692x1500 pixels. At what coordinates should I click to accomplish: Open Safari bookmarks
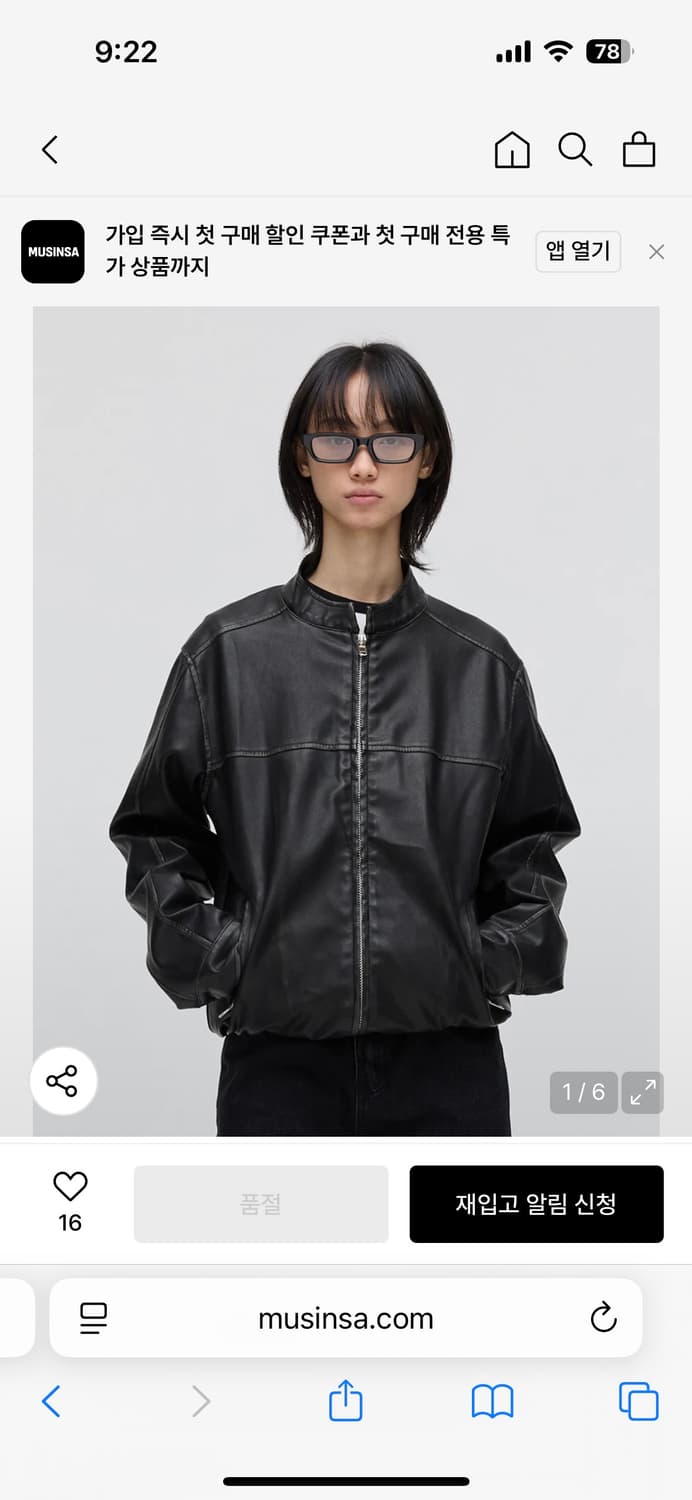492,1401
